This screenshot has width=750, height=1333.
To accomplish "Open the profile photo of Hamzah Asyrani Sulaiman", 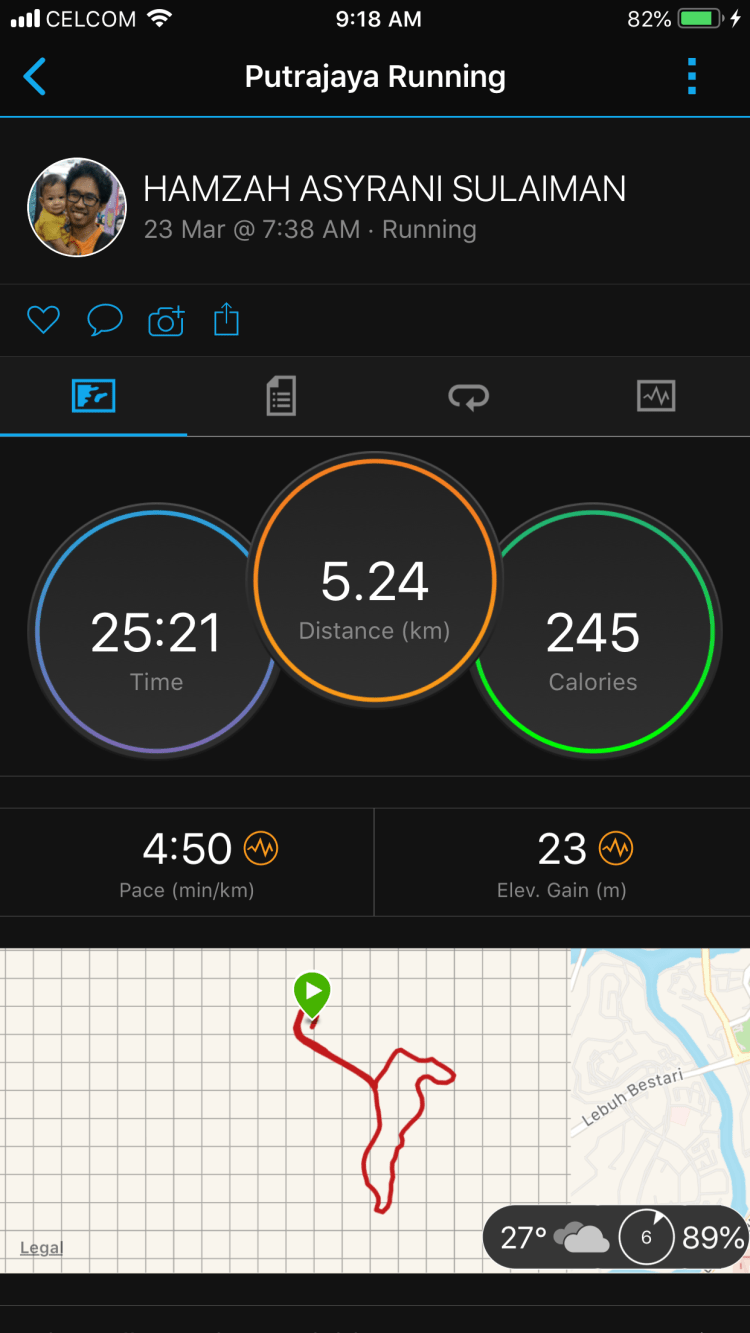I will (x=77, y=207).
